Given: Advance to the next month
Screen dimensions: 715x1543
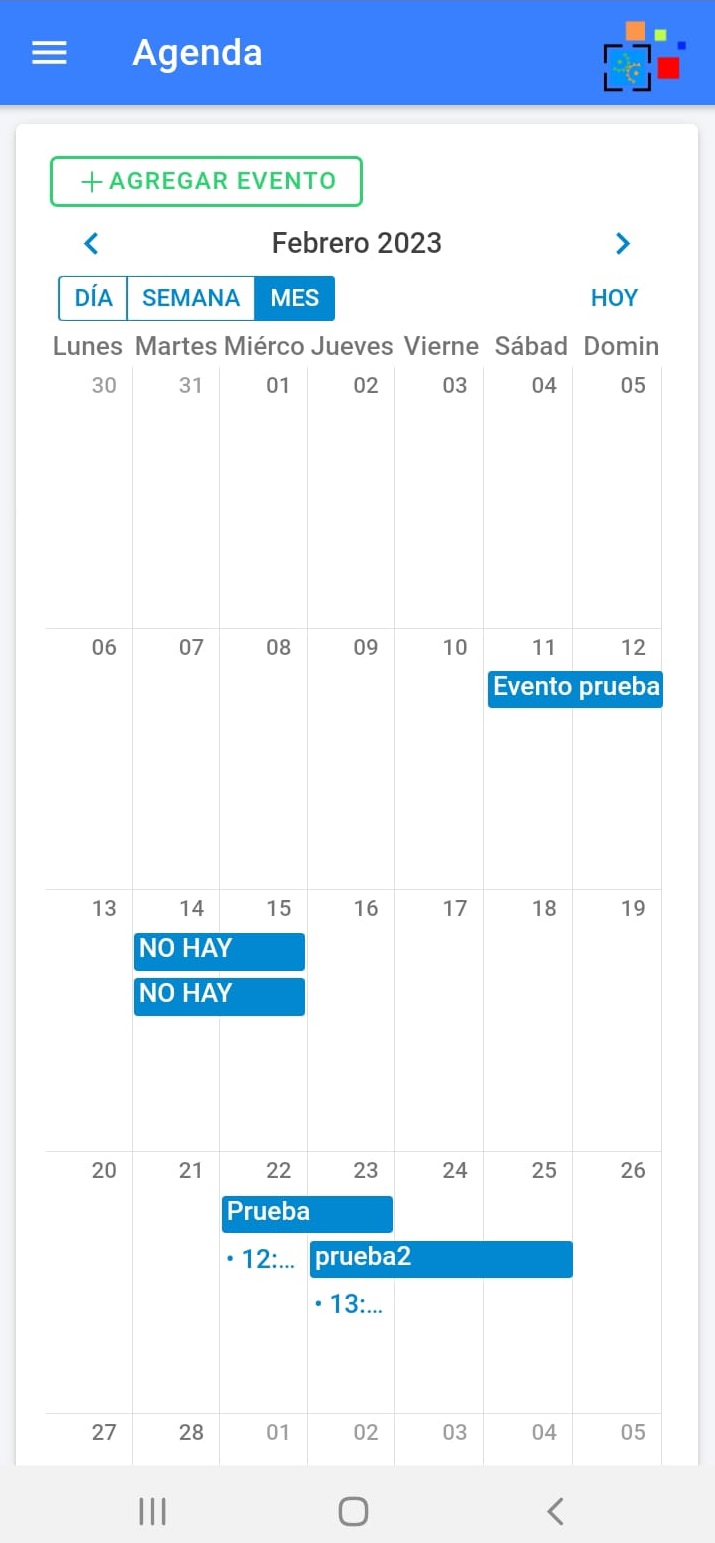Looking at the screenshot, I should pos(623,243).
